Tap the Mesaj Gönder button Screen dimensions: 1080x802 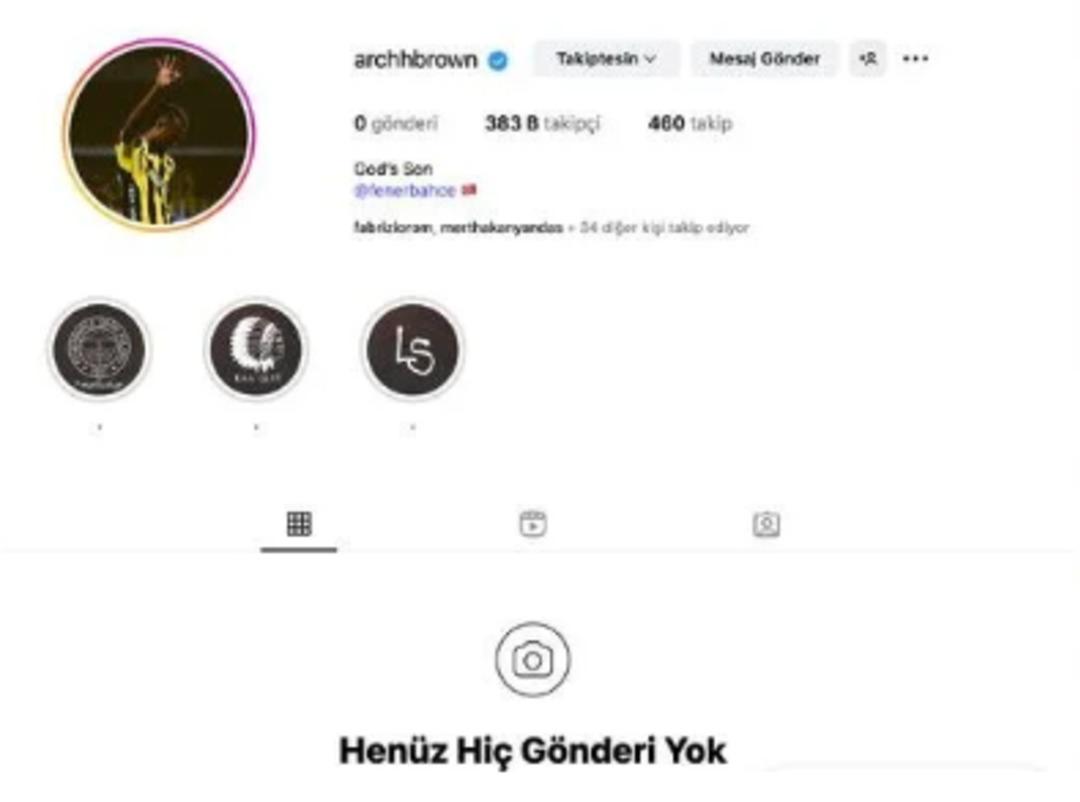764,59
